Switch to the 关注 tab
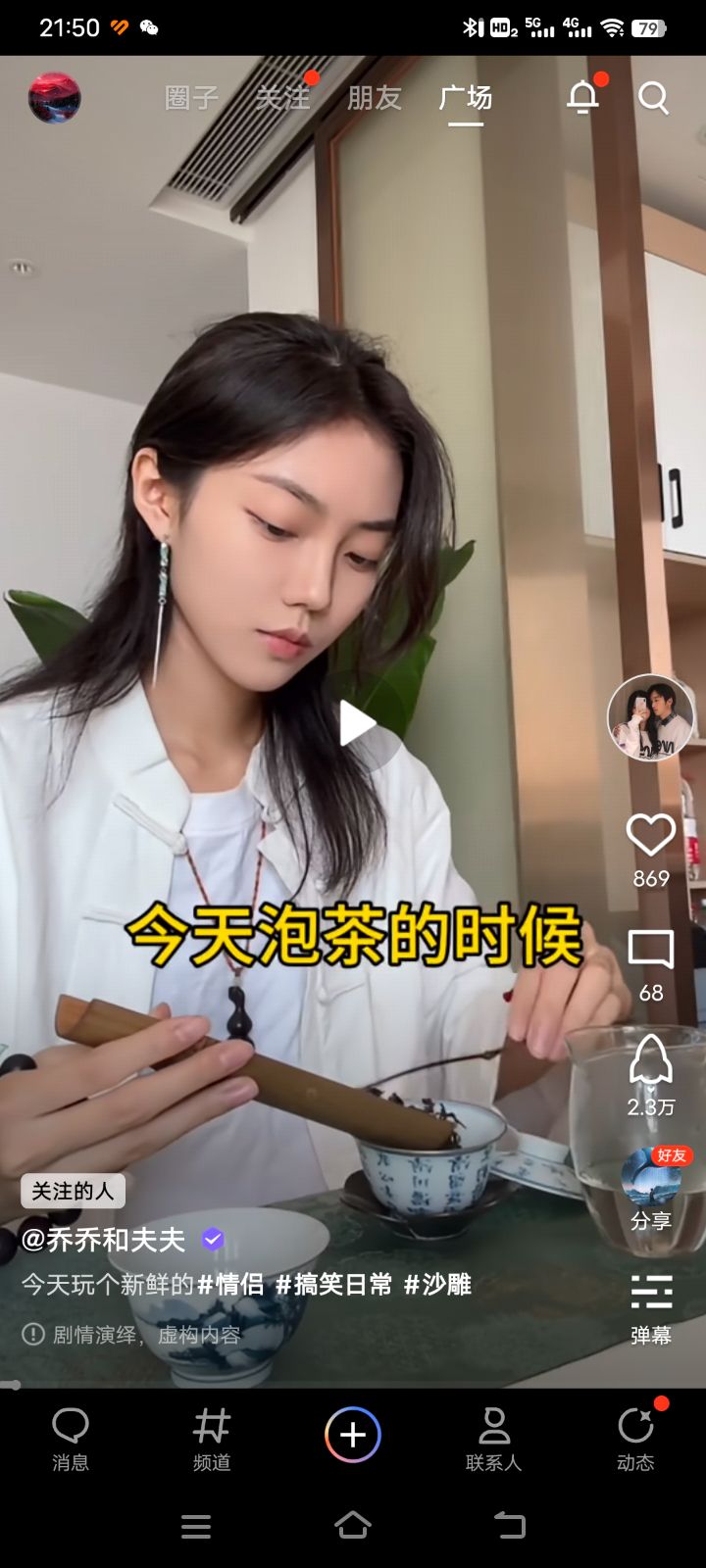706x1568 pixels. pos(282,98)
